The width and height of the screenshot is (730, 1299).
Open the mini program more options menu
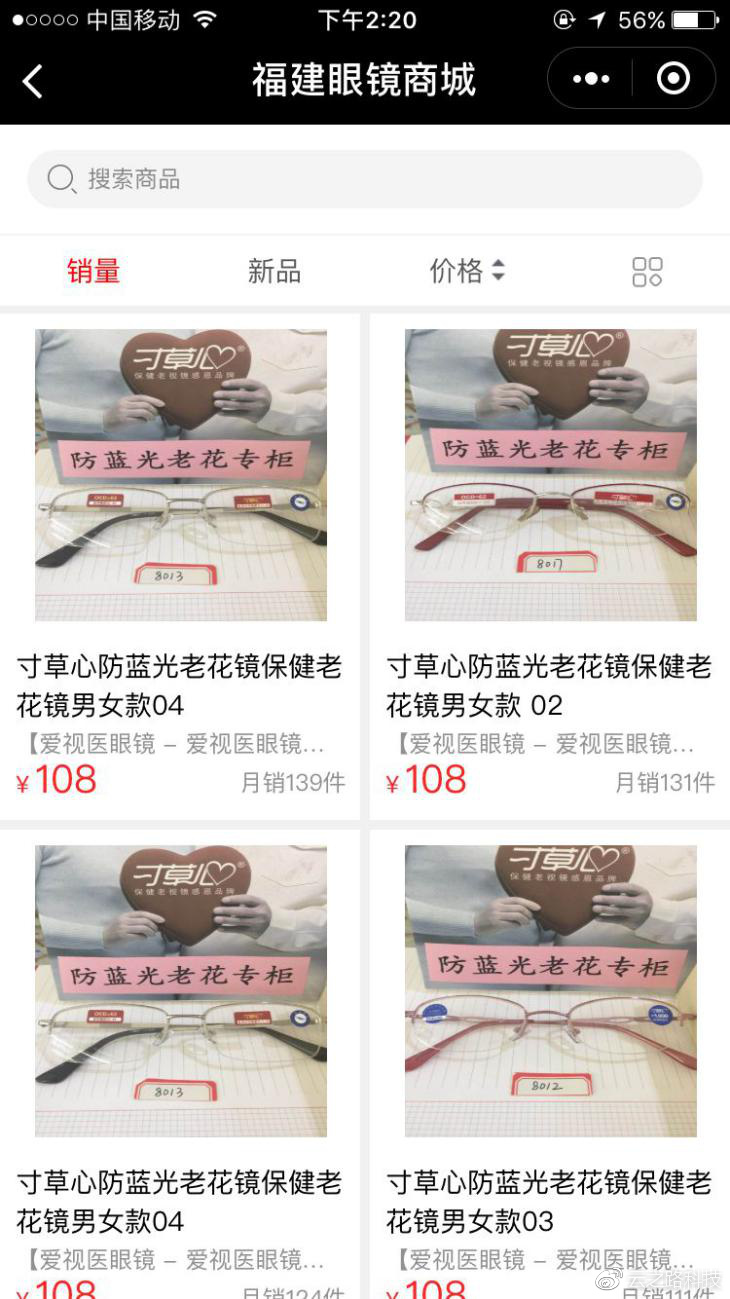(591, 79)
